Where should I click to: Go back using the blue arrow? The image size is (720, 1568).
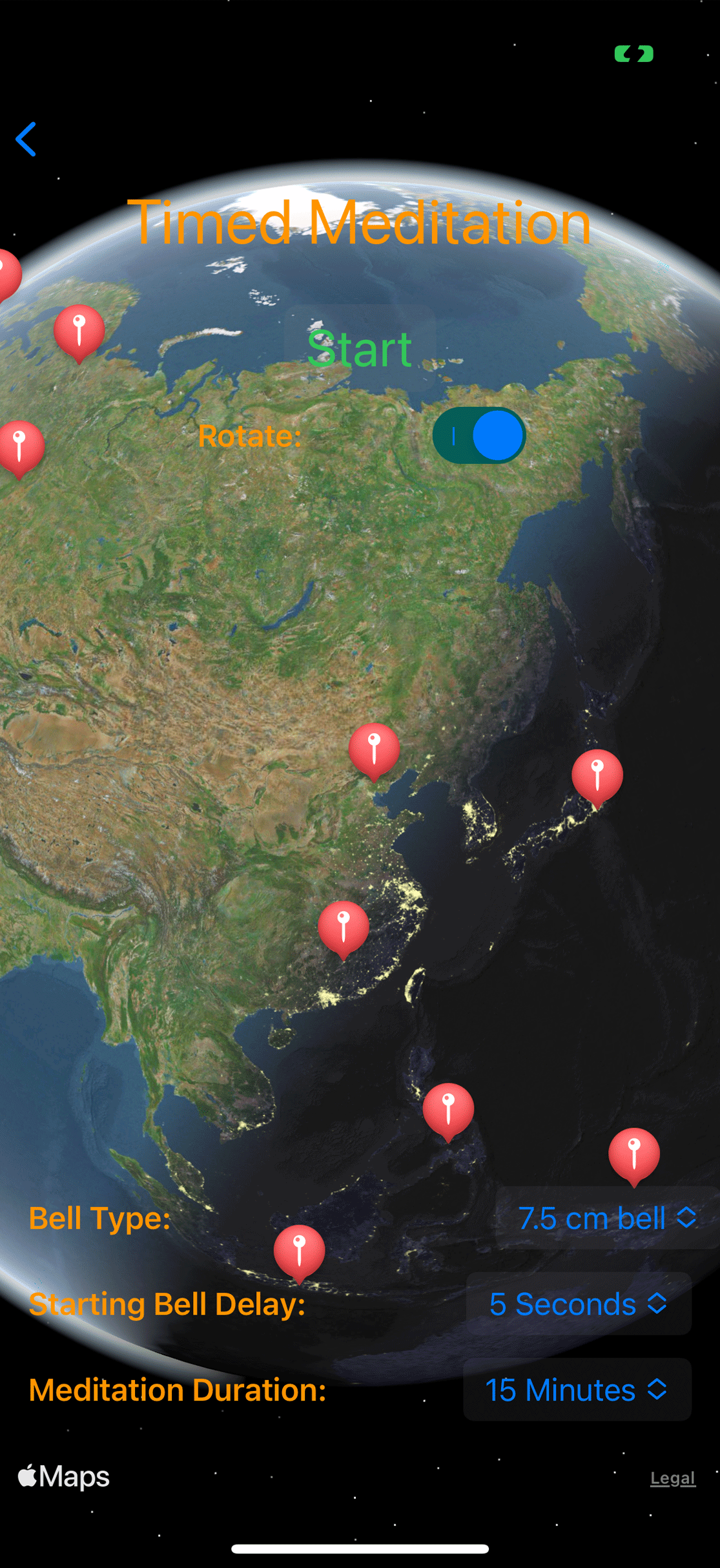[26, 139]
